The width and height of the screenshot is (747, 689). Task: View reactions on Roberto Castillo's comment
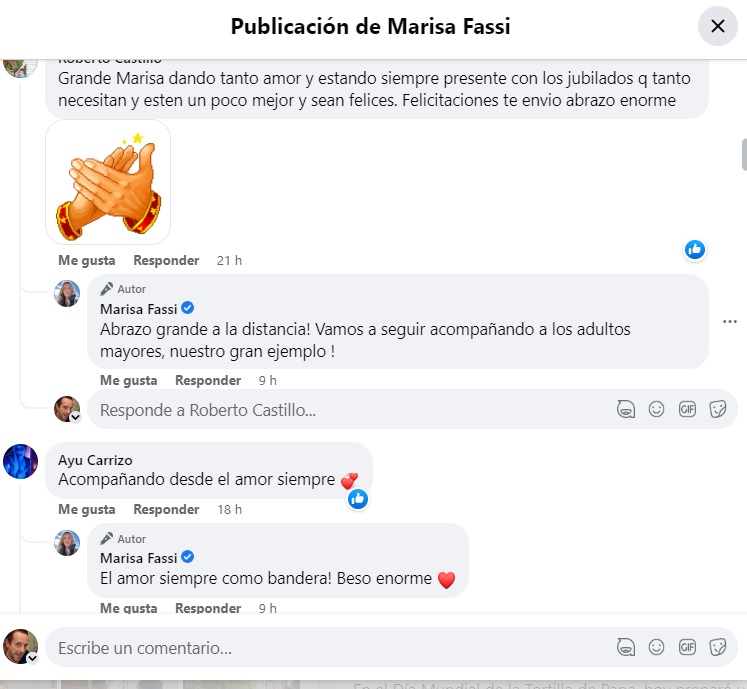click(695, 249)
